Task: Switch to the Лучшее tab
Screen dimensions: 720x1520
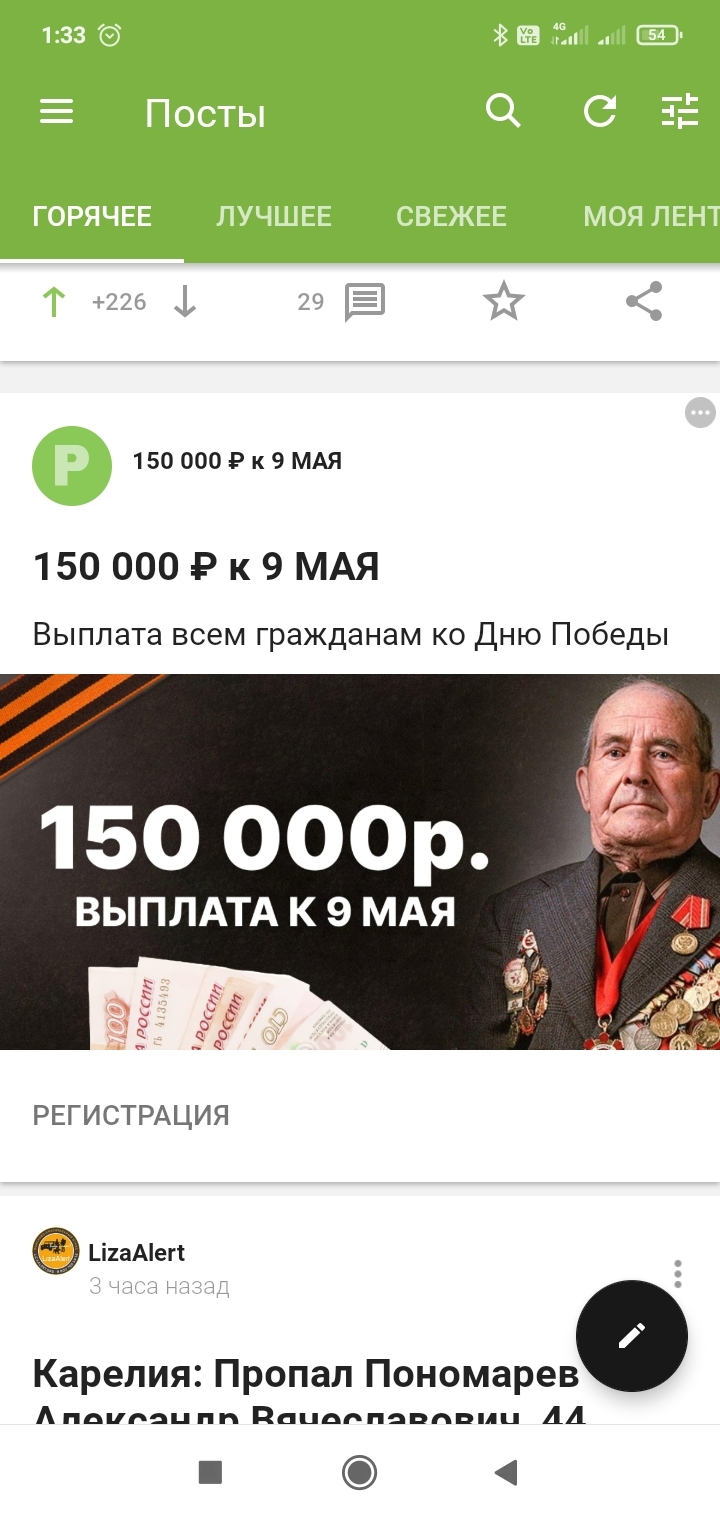Action: 274,216
